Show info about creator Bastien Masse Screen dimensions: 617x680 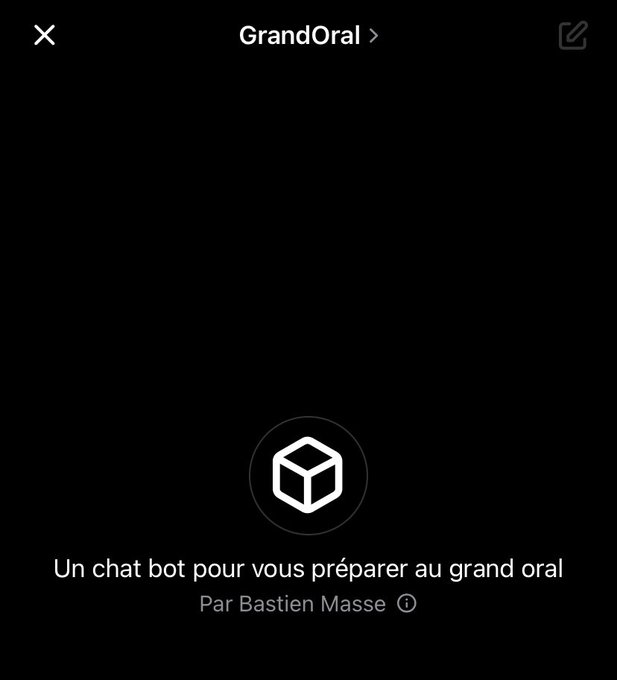click(x=407, y=603)
